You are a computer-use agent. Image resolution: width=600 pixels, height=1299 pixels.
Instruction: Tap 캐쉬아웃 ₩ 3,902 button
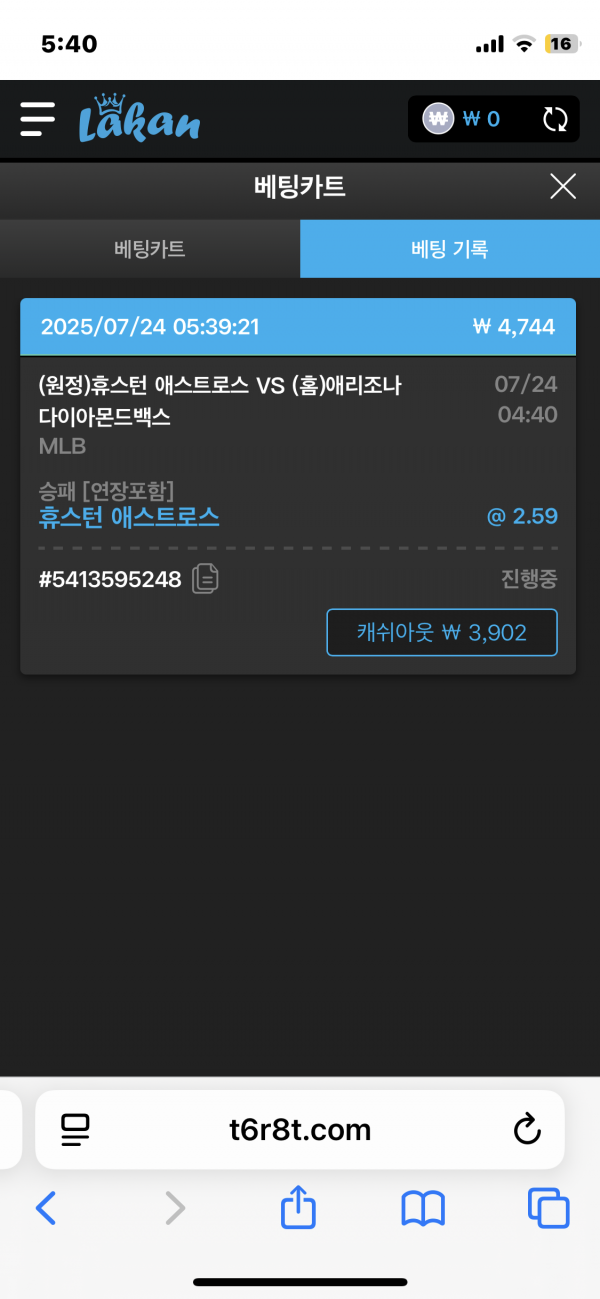(441, 632)
